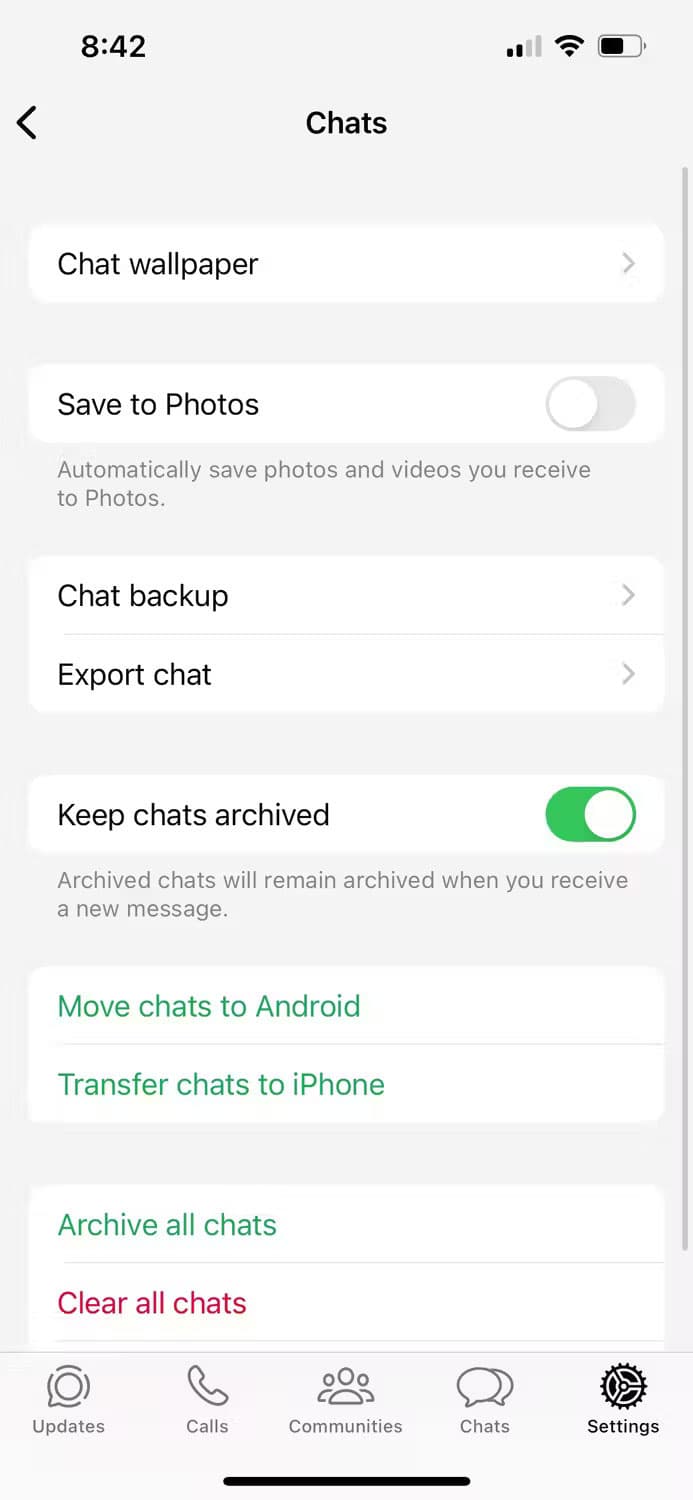Screen dimensions: 693x1500
Task: Select the Settings tab
Action: 623,1401
